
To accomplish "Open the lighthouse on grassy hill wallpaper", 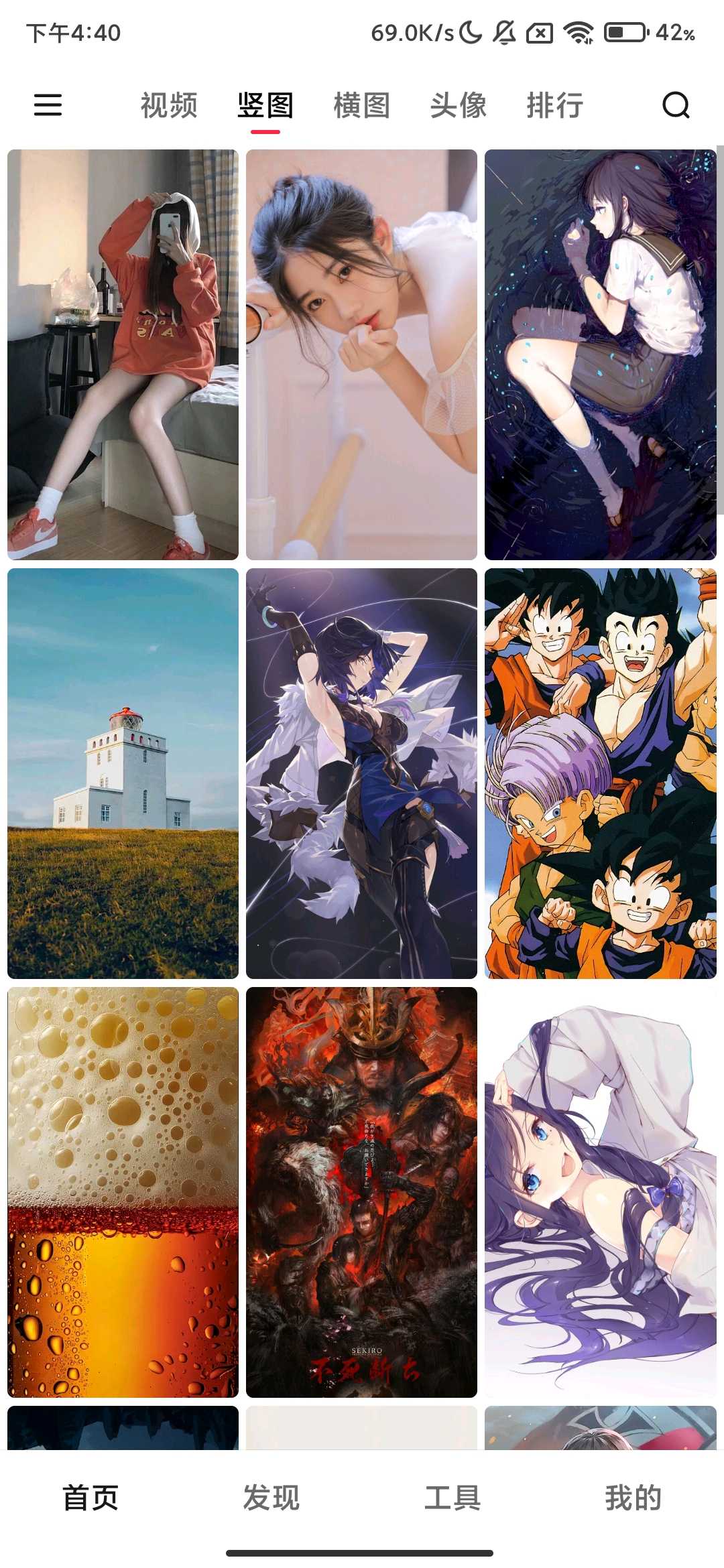I will pyautogui.click(x=123, y=773).
